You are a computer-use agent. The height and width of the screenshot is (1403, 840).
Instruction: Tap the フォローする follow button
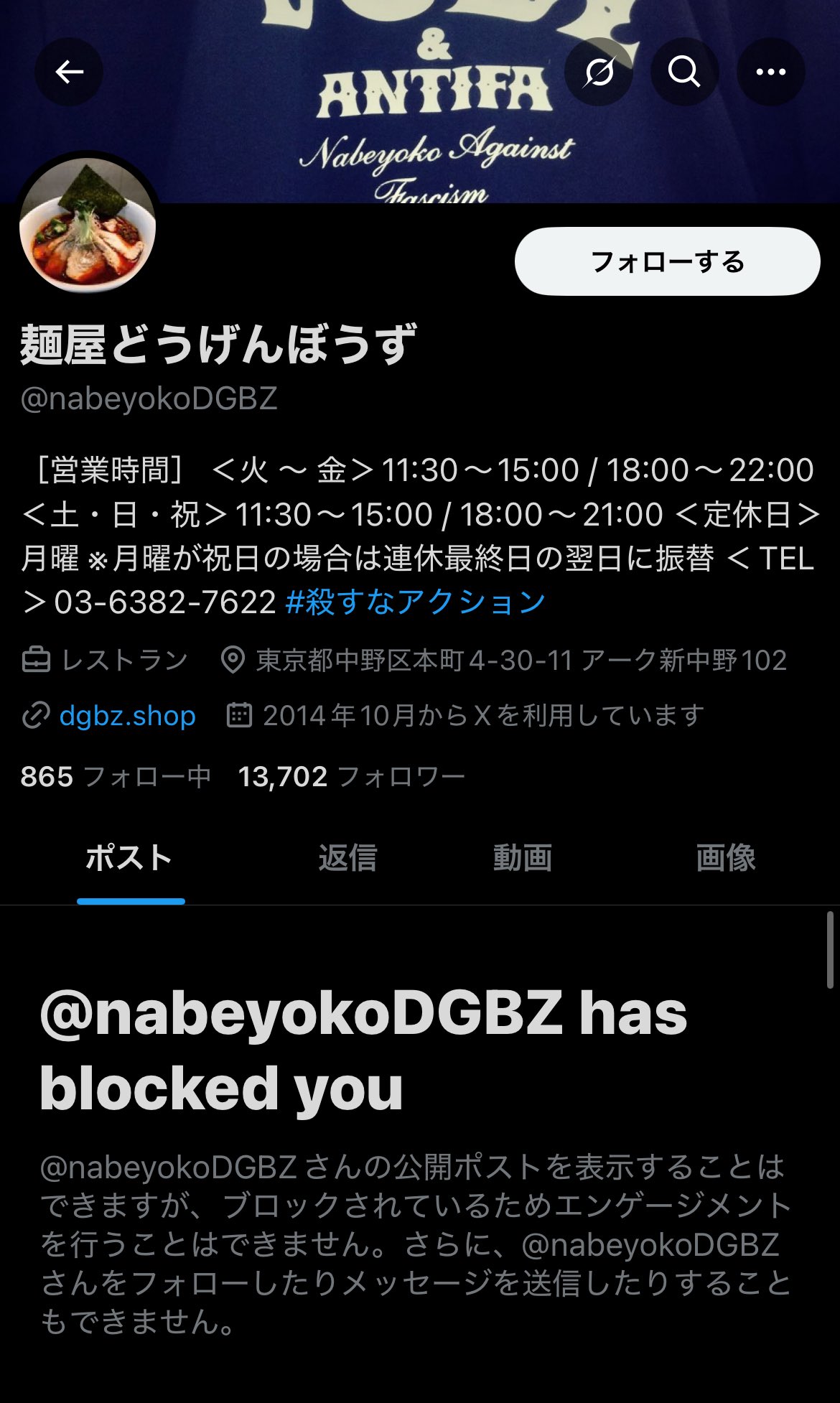pos(667,261)
